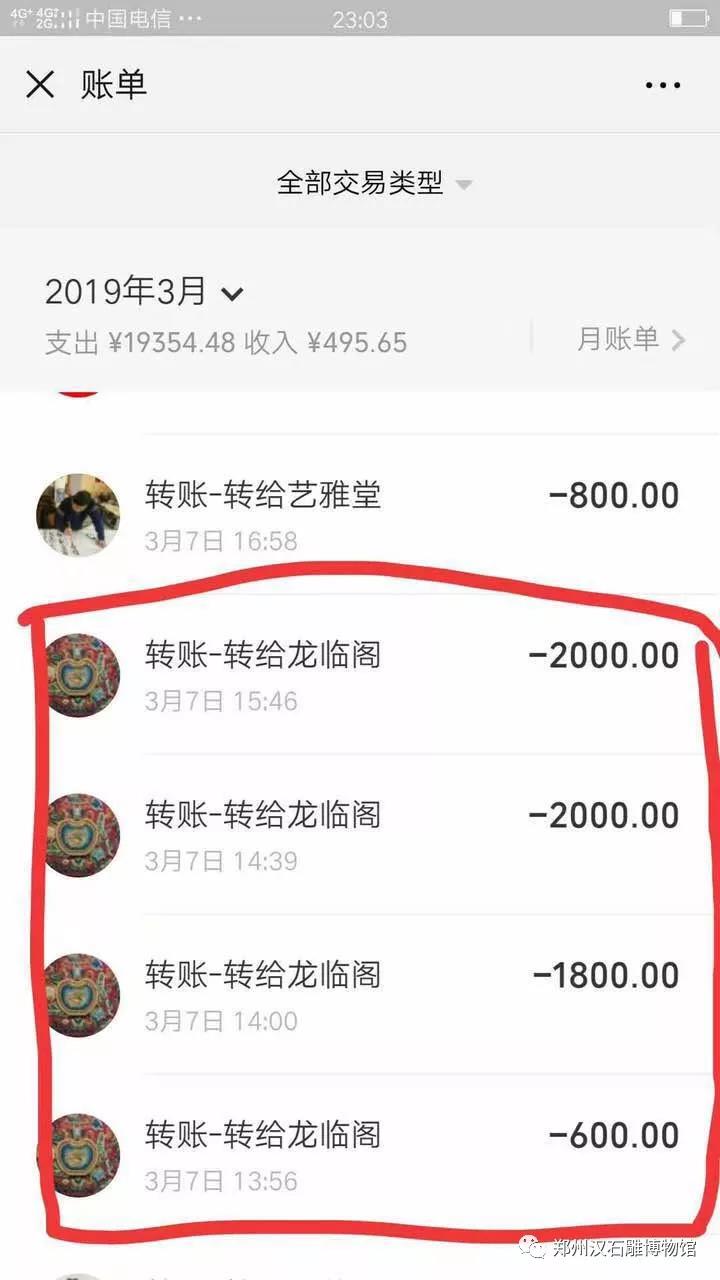Close the 账单 page with the X
This screenshot has height=1280, width=720.
40,85
